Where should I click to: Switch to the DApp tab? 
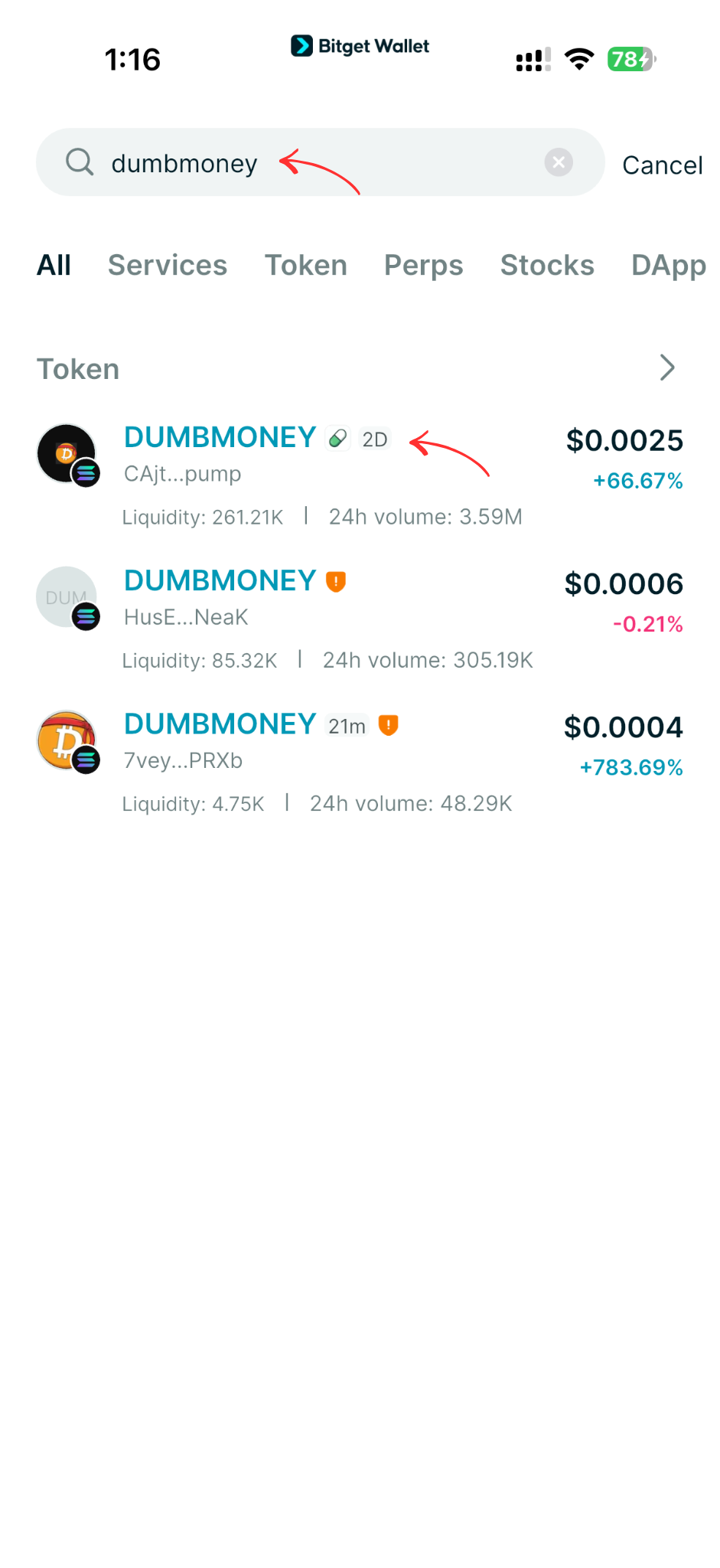669,265
